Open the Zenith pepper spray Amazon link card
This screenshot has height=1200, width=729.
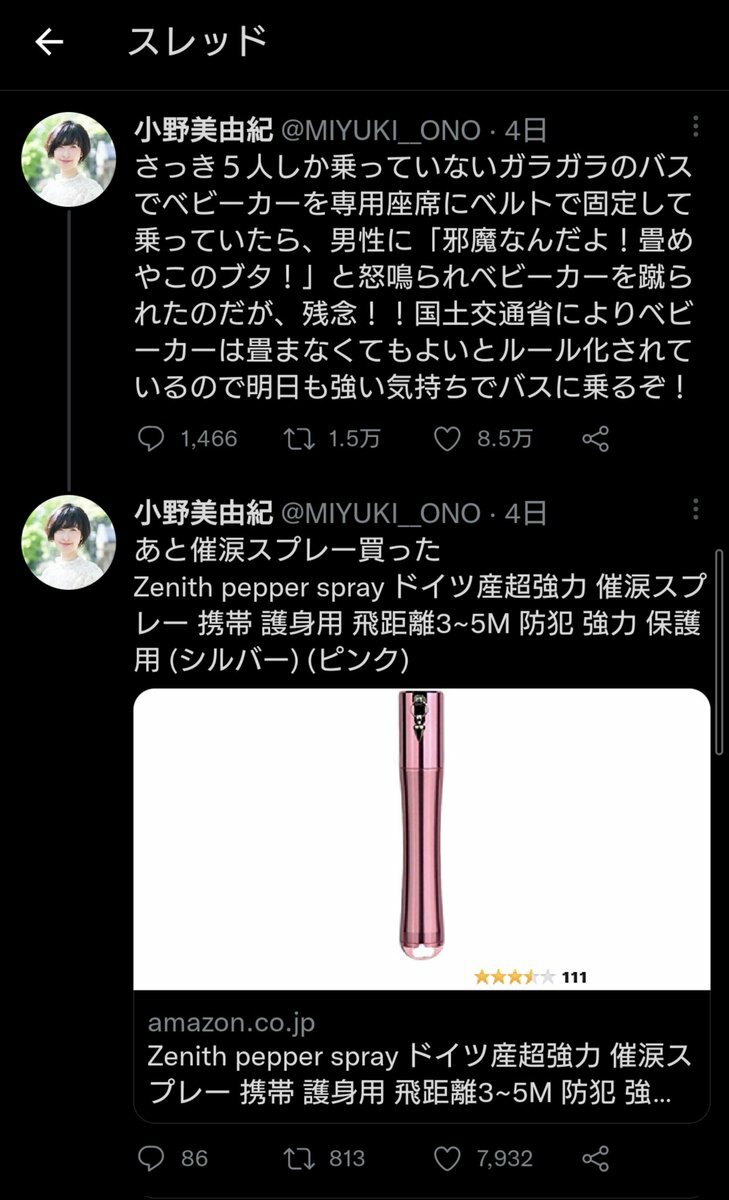tap(421, 904)
